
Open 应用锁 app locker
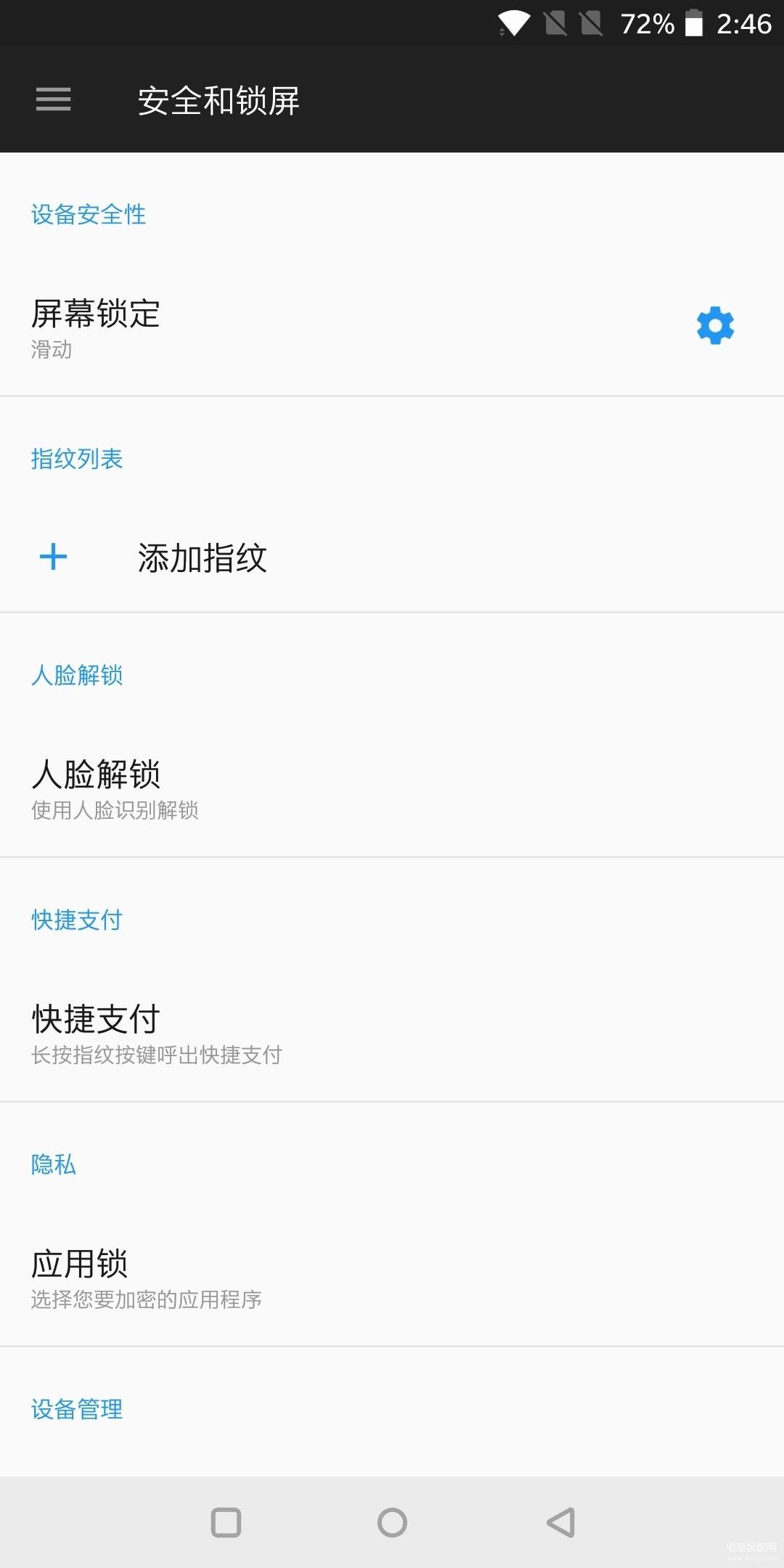[392, 1278]
